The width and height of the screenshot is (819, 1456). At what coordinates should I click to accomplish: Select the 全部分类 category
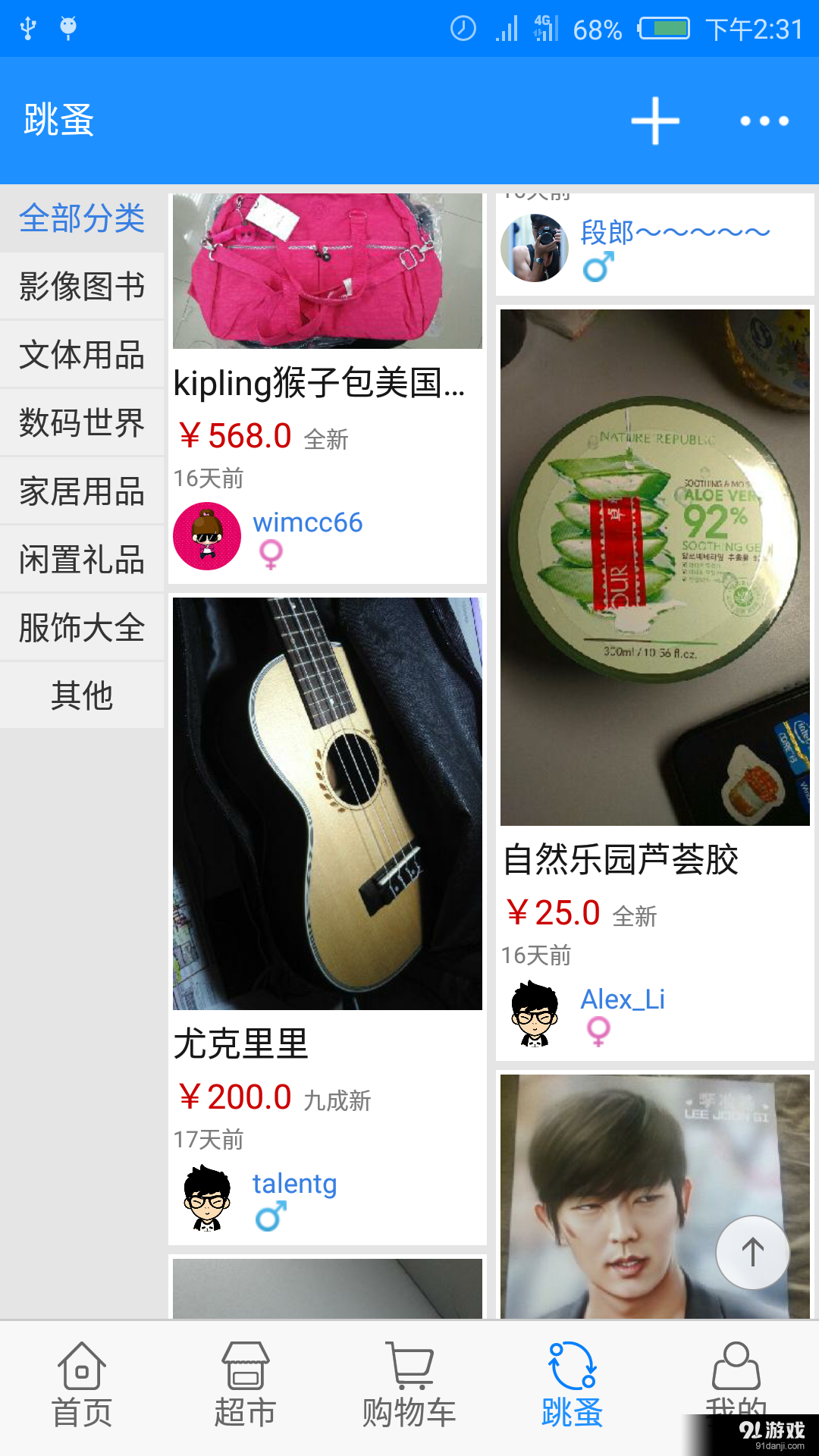81,218
